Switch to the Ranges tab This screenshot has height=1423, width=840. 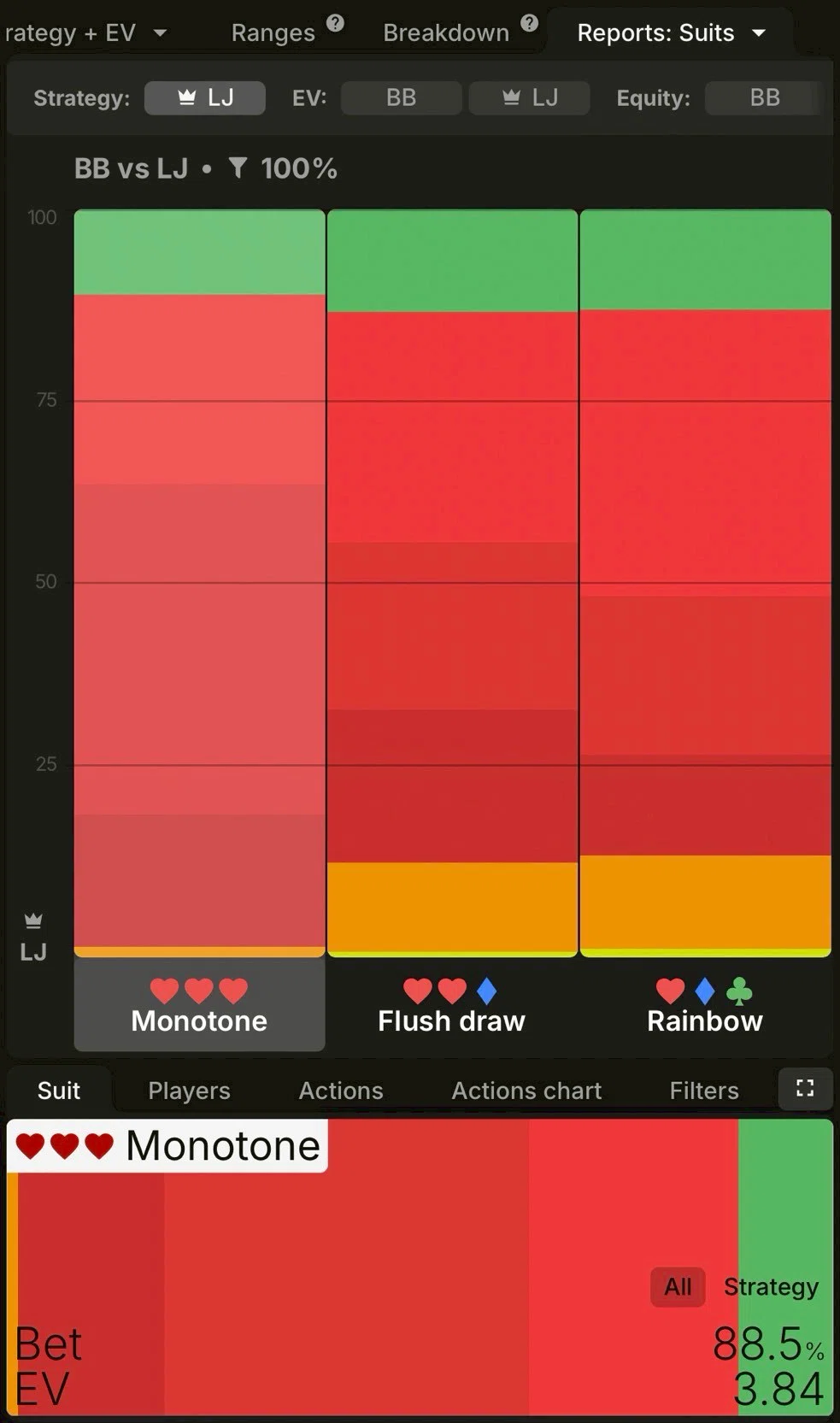tap(273, 33)
